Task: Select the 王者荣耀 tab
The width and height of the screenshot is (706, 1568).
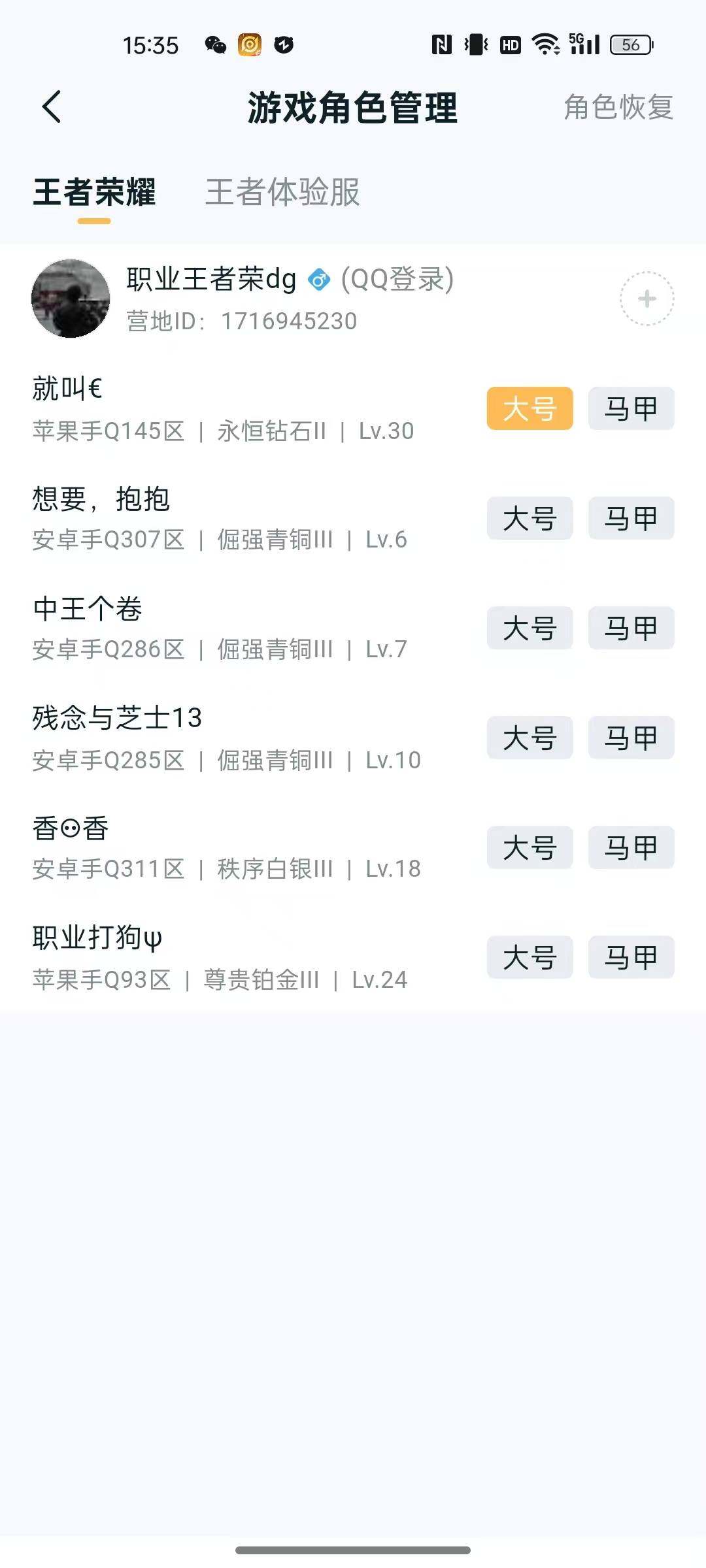Action: coord(95,193)
